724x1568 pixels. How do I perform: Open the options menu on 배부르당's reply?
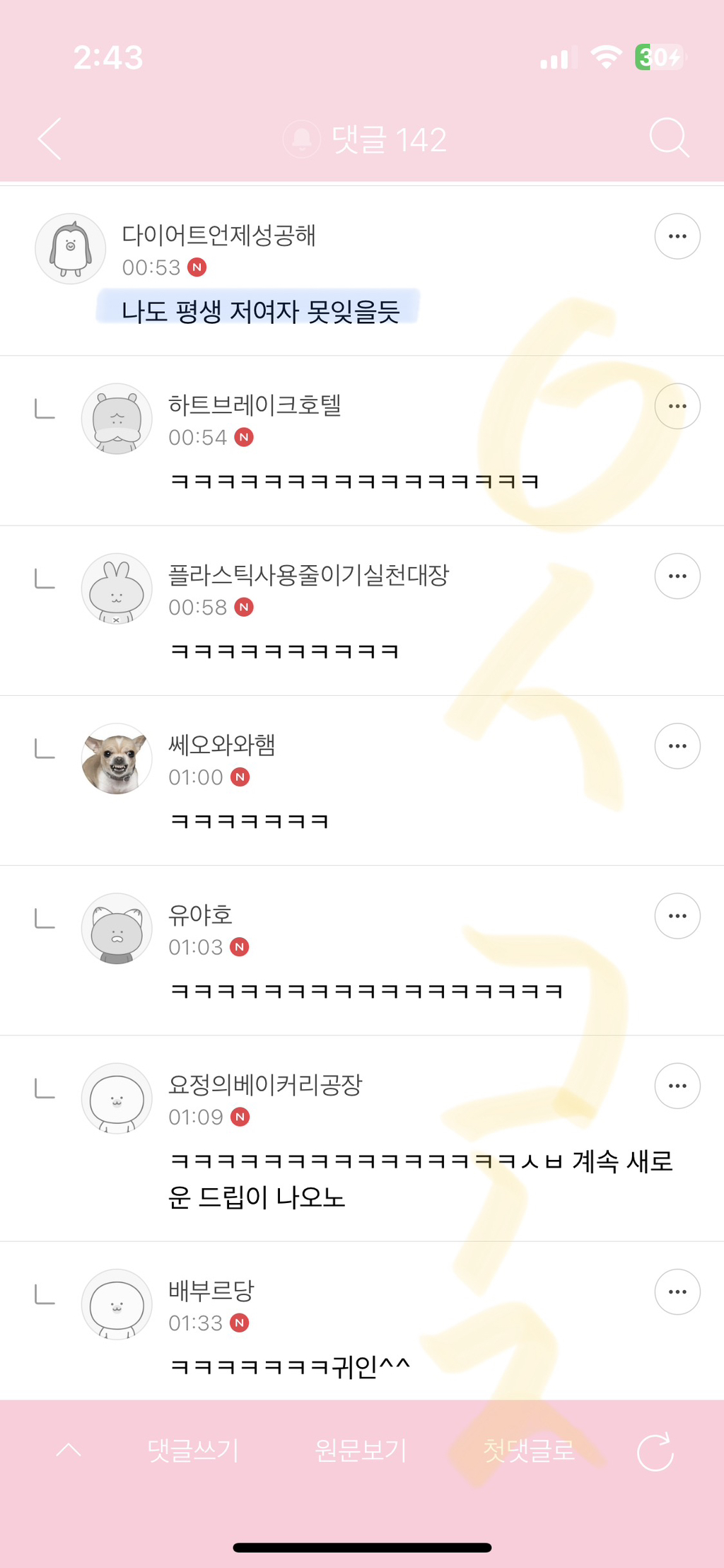click(x=677, y=1291)
